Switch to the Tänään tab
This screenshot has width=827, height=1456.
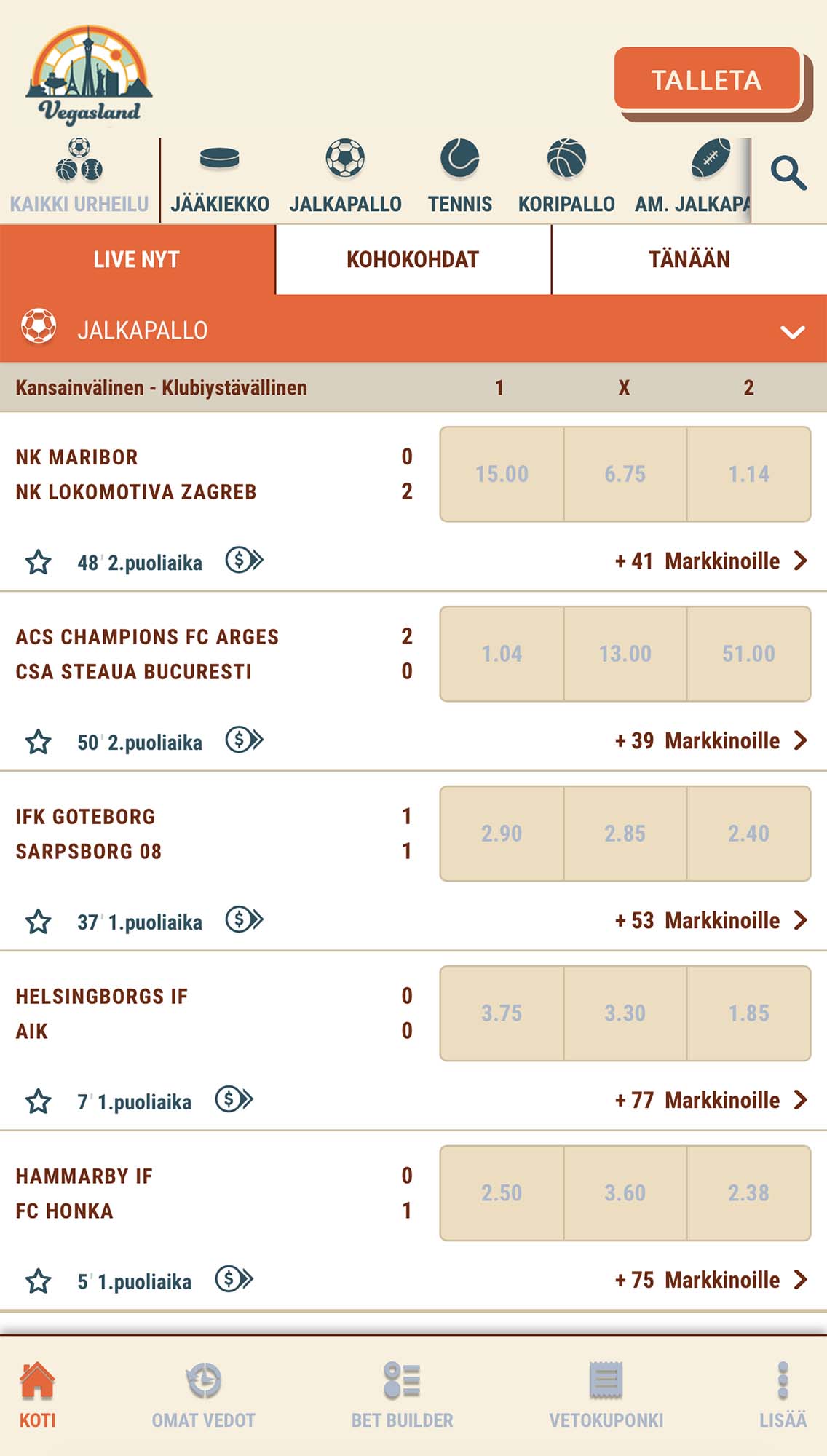pos(689,260)
